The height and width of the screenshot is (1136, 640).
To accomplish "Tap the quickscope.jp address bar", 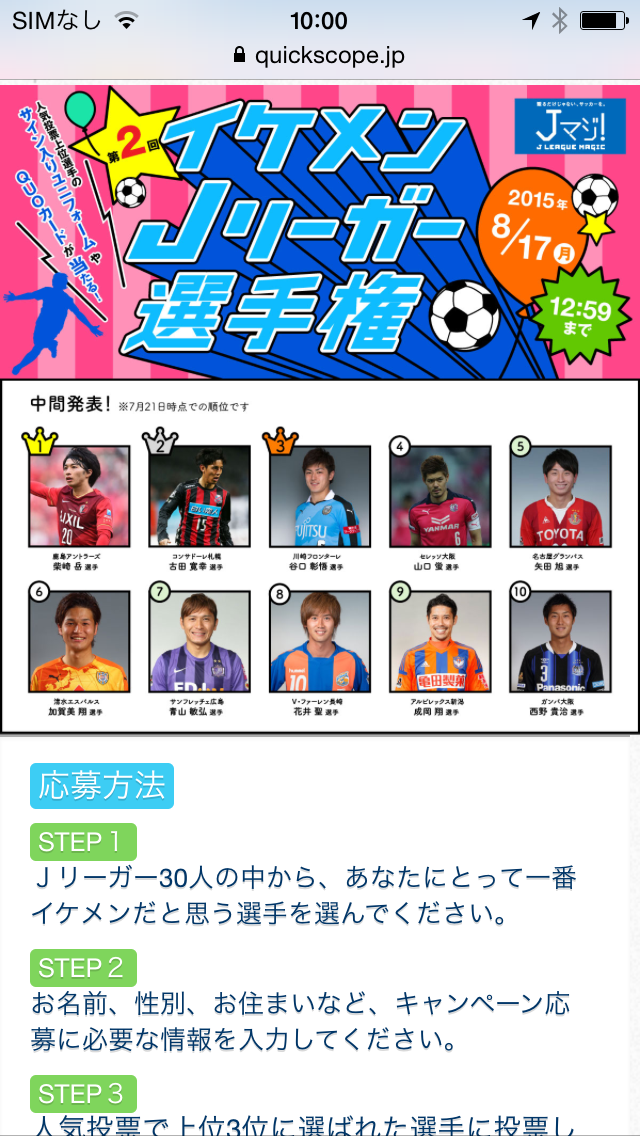I will [320, 56].
